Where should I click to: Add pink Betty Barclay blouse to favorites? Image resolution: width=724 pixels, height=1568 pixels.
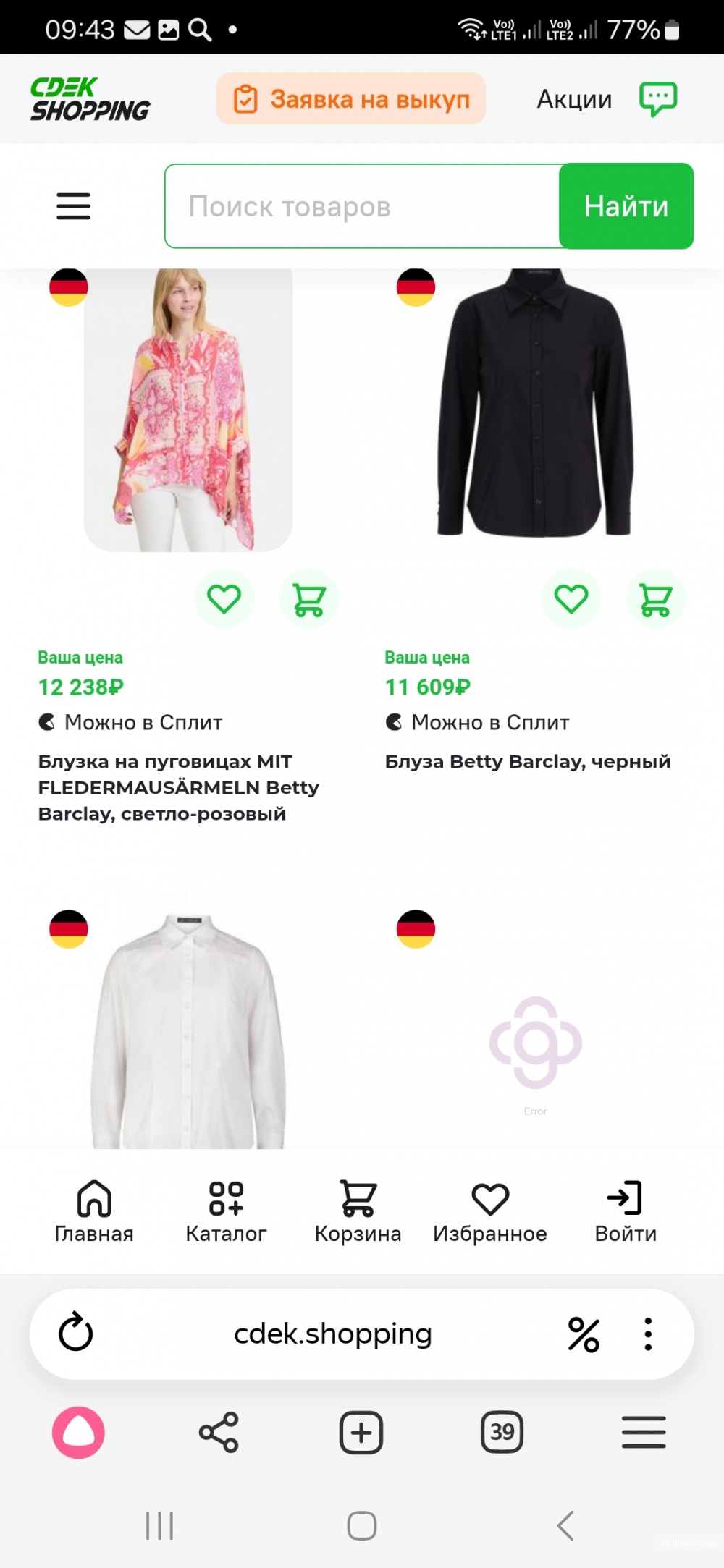pyautogui.click(x=224, y=599)
